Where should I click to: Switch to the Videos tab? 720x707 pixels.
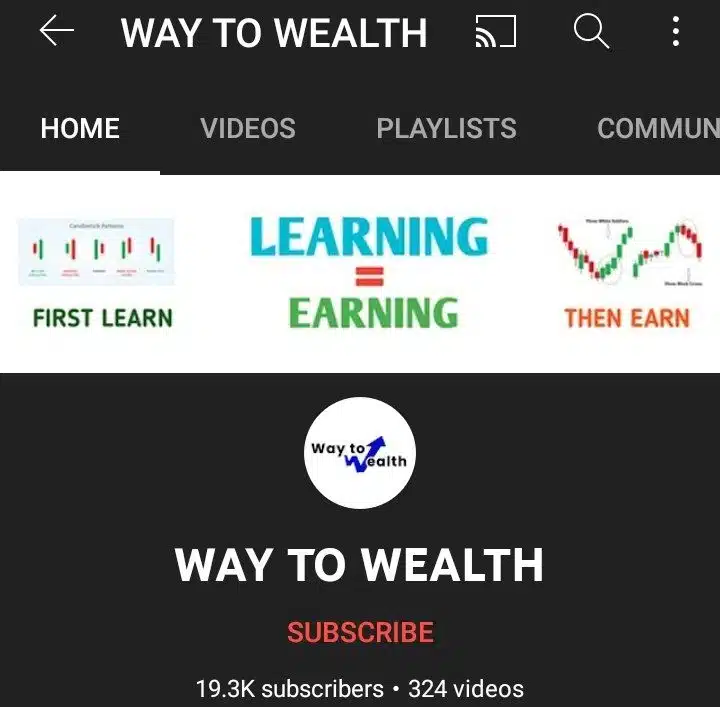pyautogui.click(x=248, y=129)
